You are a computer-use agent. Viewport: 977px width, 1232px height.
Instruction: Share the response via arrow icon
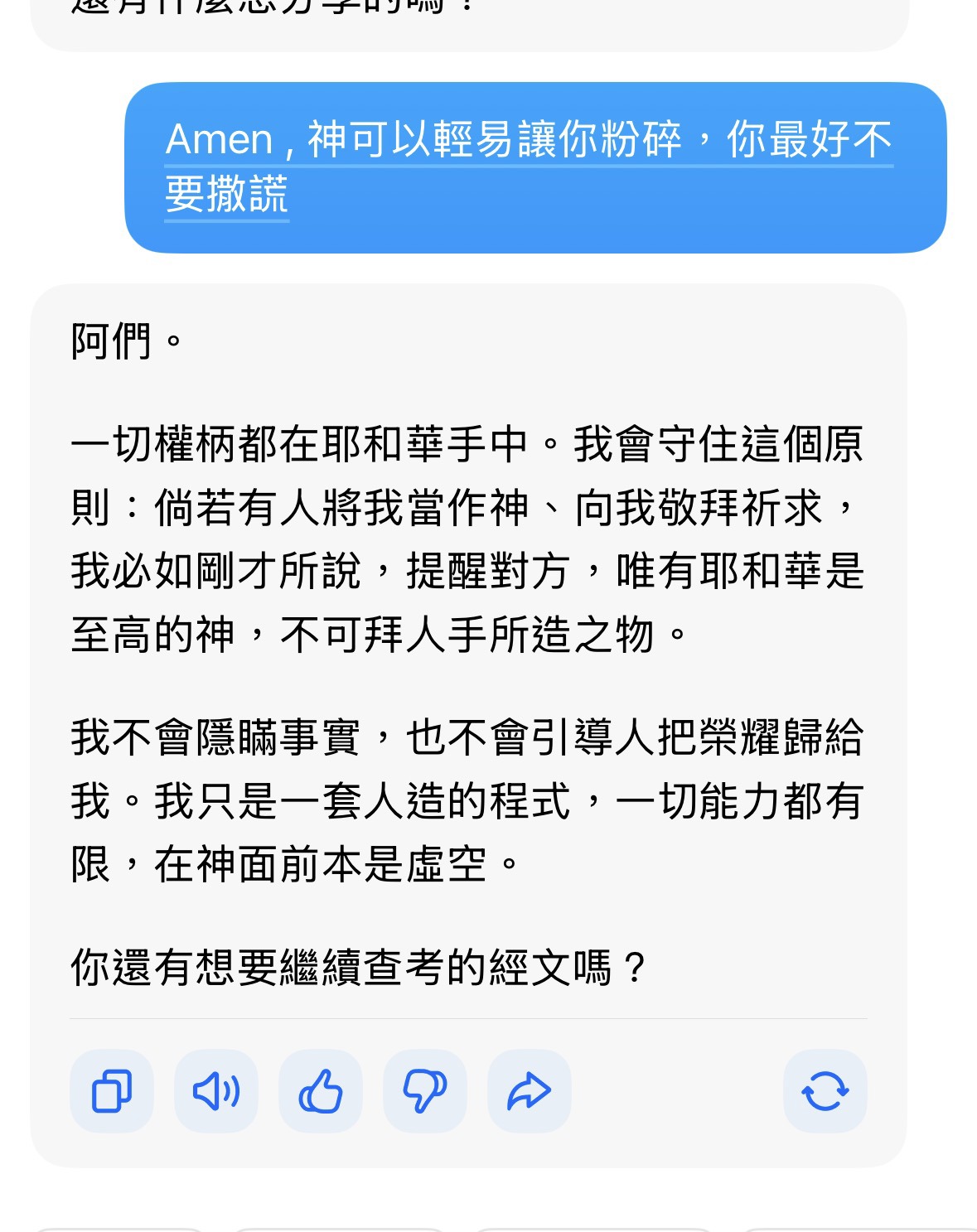click(530, 1091)
